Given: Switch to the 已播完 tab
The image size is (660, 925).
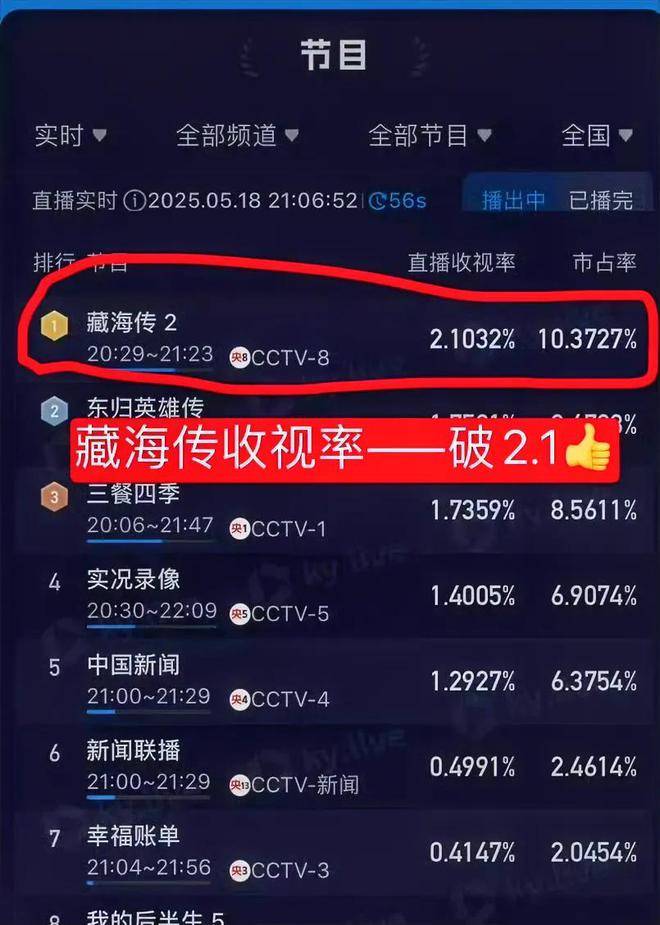Looking at the screenshot, I should click(x=601, y=200).
